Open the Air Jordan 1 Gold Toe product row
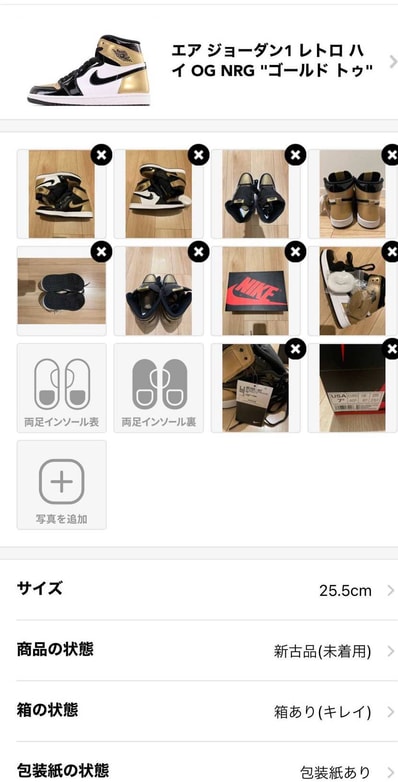This screenshot has height=782, width=398. click(x=199, y=62)
